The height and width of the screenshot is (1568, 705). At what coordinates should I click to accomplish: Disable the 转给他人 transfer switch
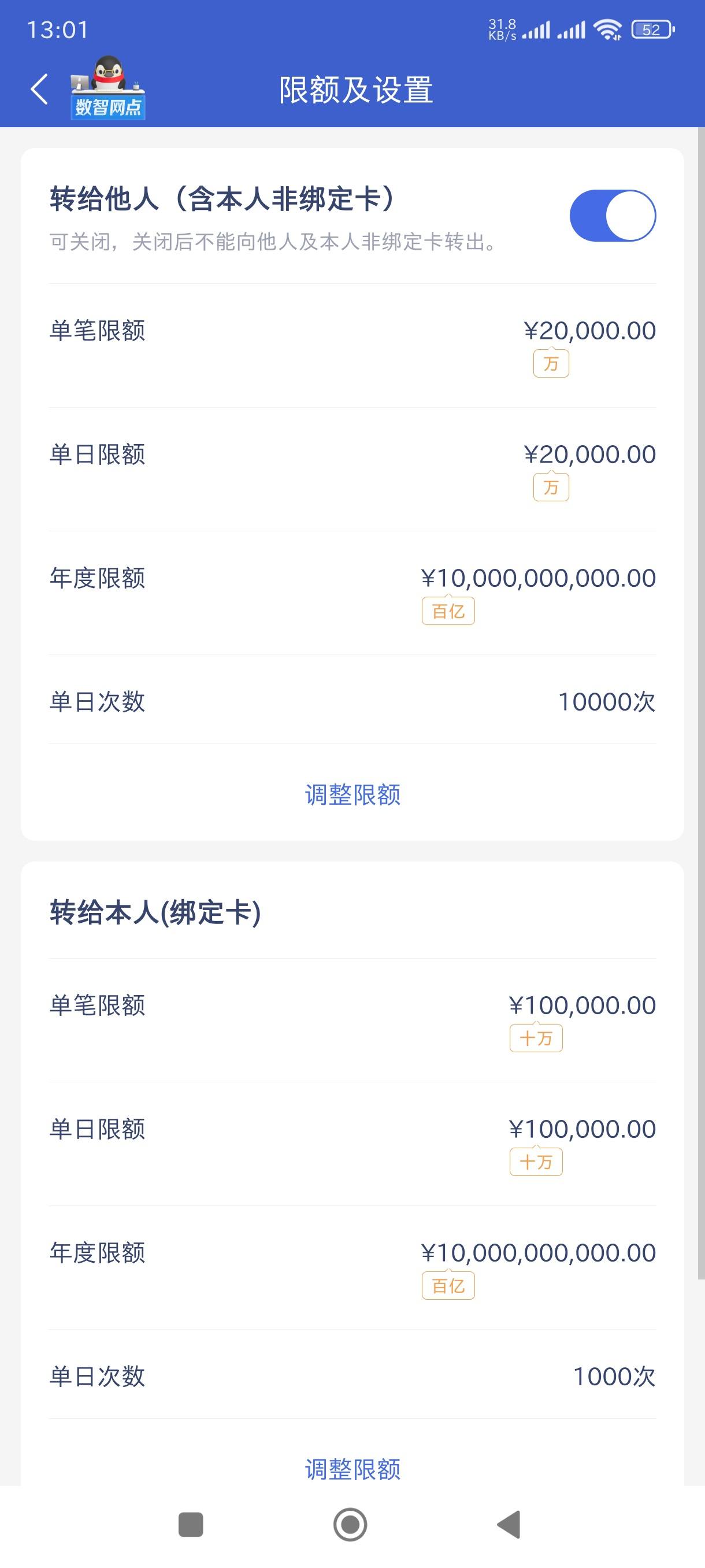click(613, 216)
